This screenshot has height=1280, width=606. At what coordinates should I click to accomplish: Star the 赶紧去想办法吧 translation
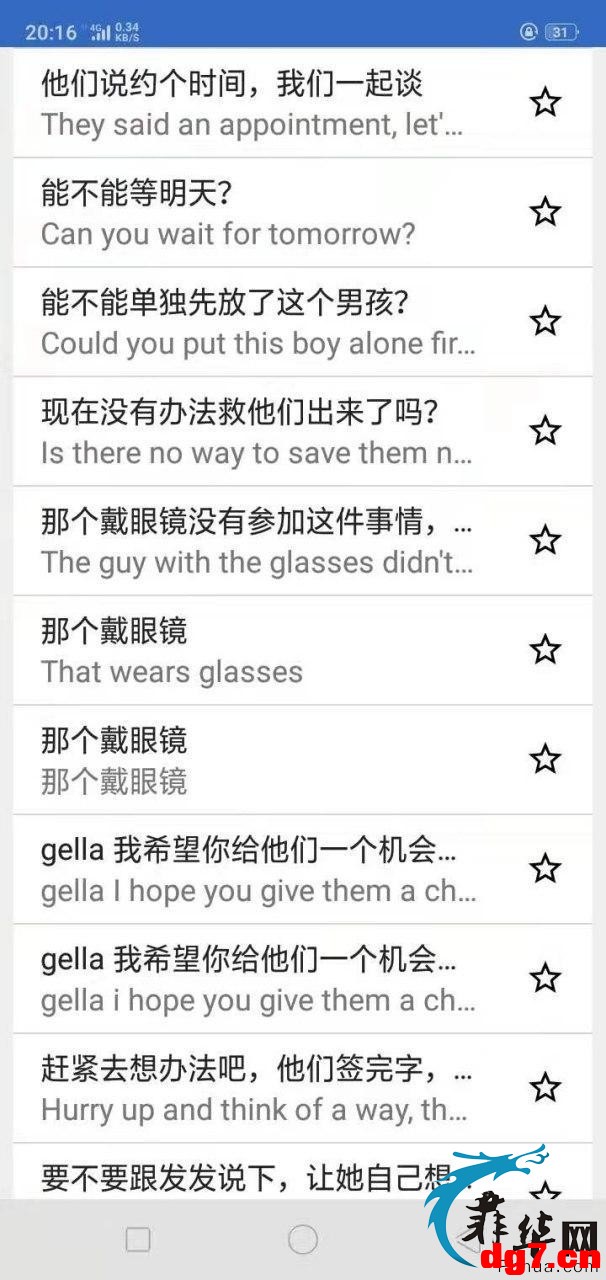(544, 1087)
